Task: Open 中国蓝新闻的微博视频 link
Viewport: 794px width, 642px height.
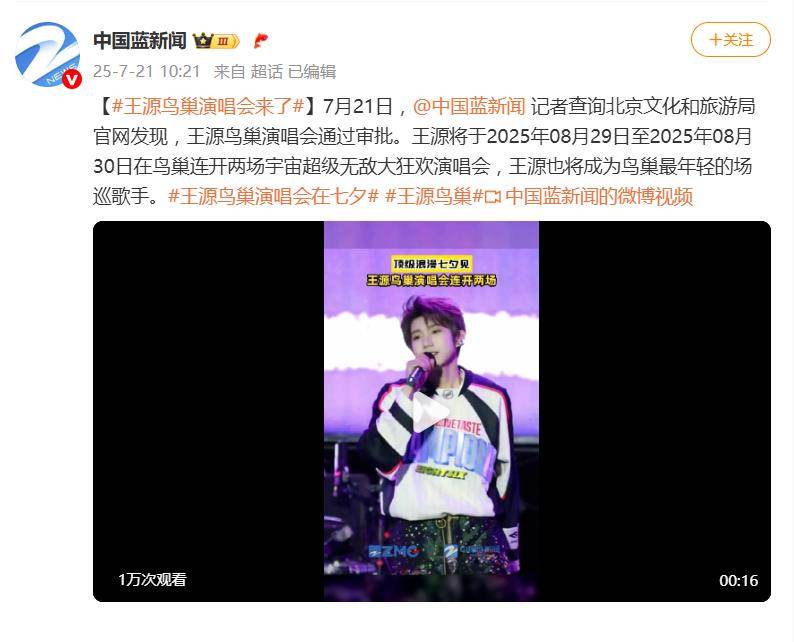Action: coord(597,196)
